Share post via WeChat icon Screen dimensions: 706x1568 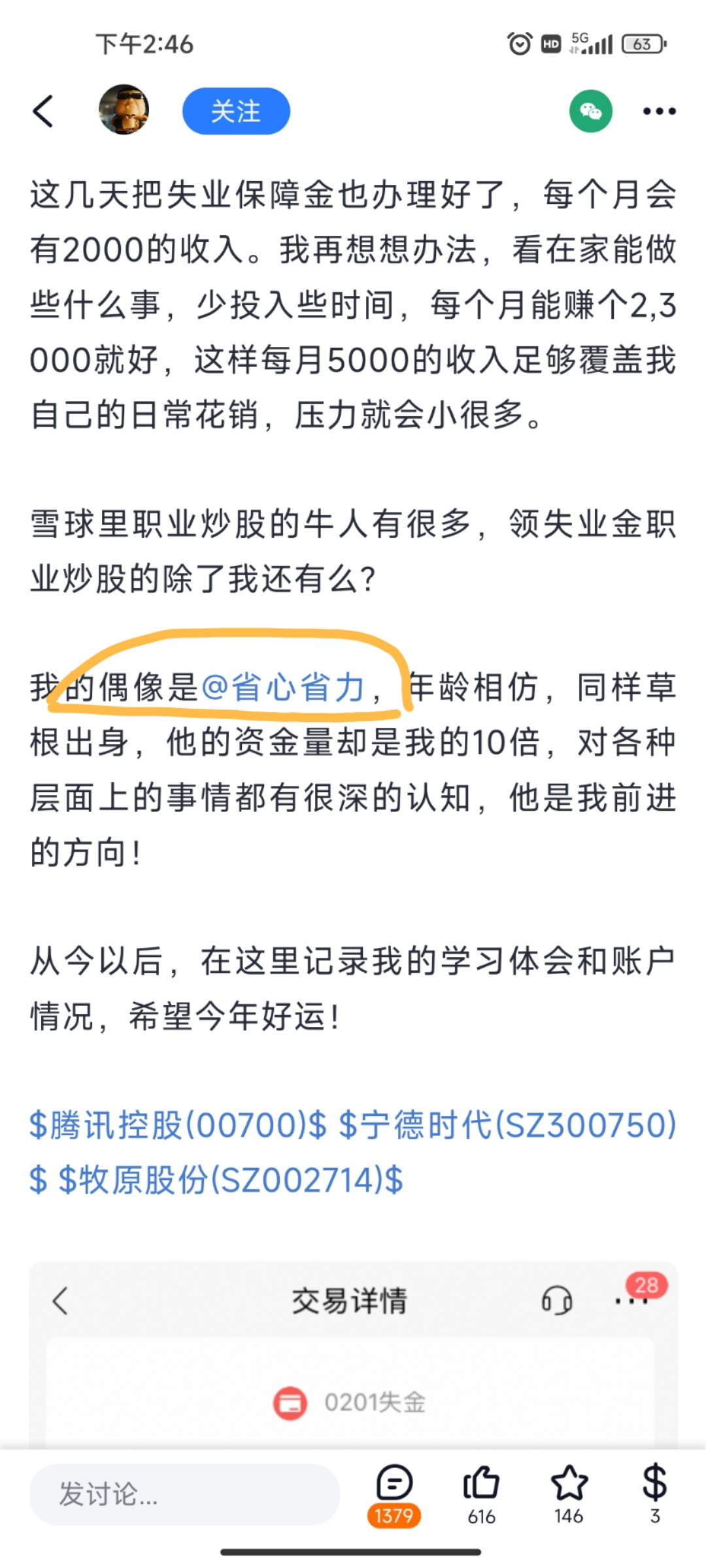click(x=590, y=111)
